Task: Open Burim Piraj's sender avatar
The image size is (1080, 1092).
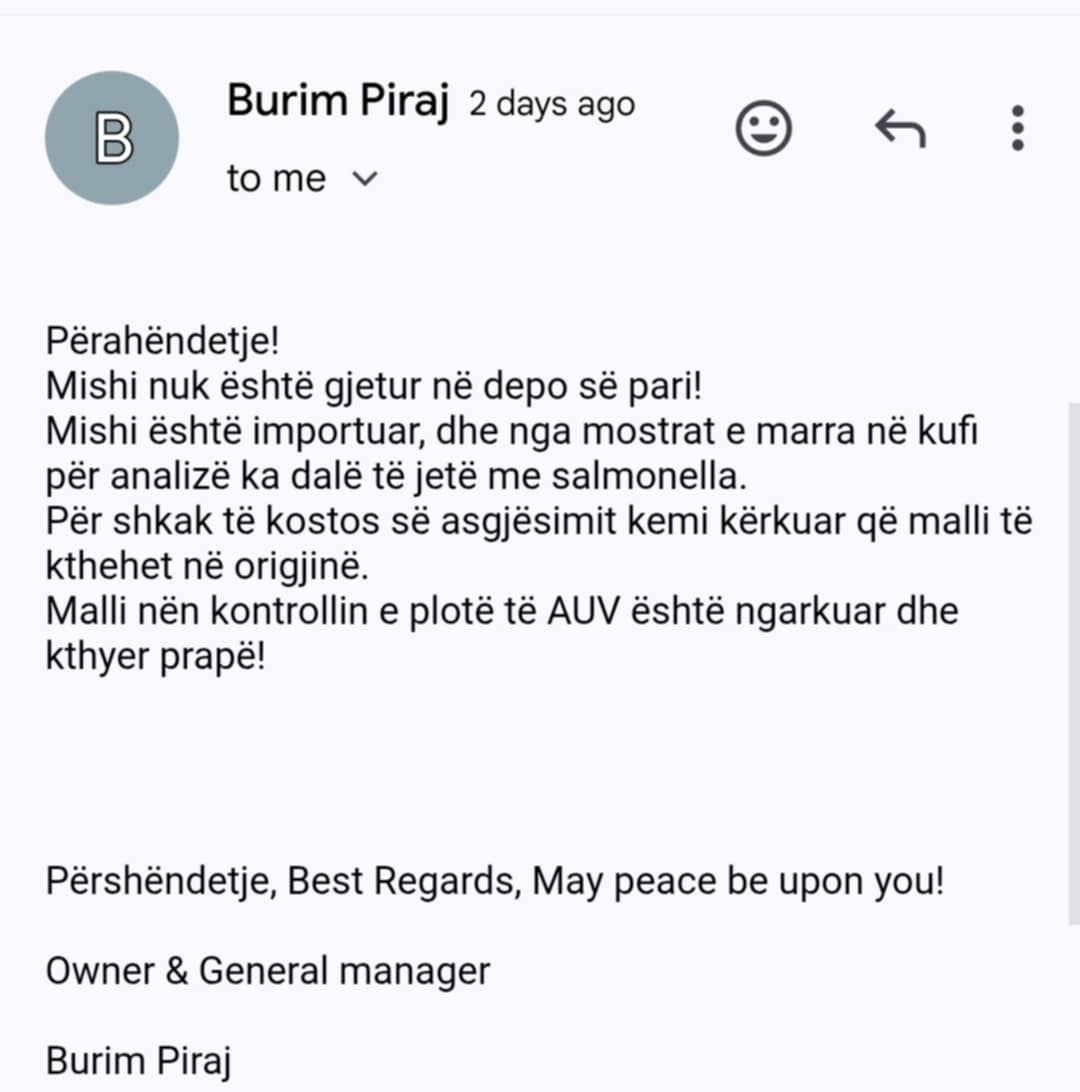Action: click(x=112, y=139)
